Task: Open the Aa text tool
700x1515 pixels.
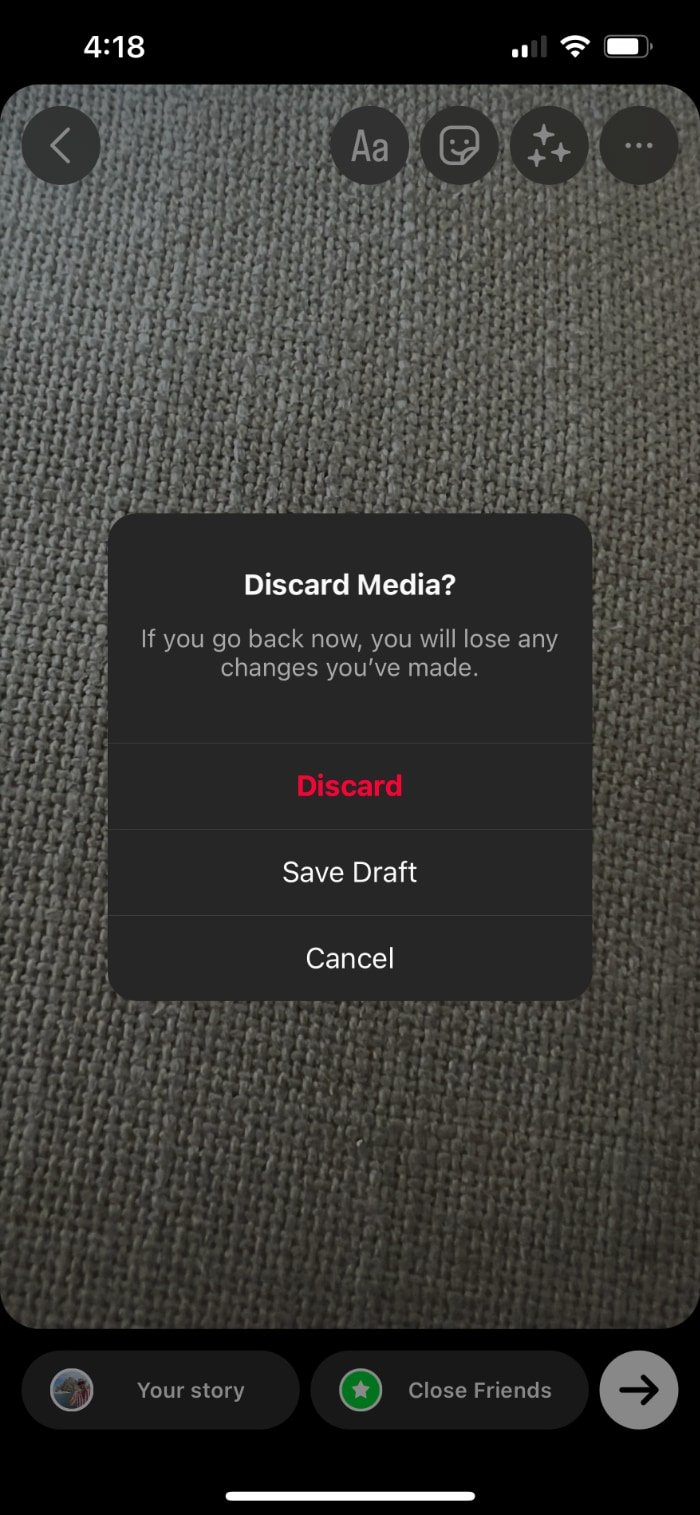Action: click(369, 146)
